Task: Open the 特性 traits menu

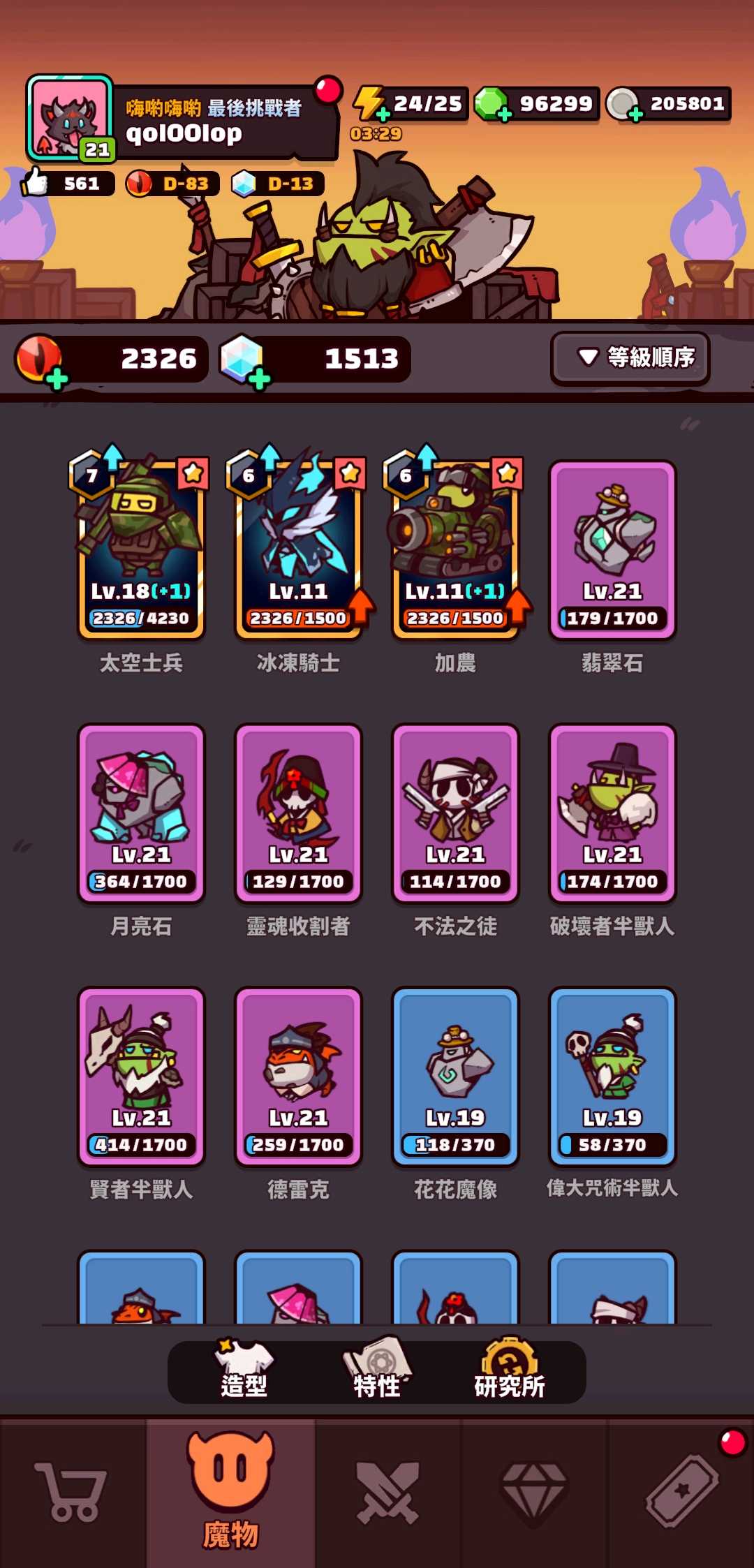Action: 377,1371
